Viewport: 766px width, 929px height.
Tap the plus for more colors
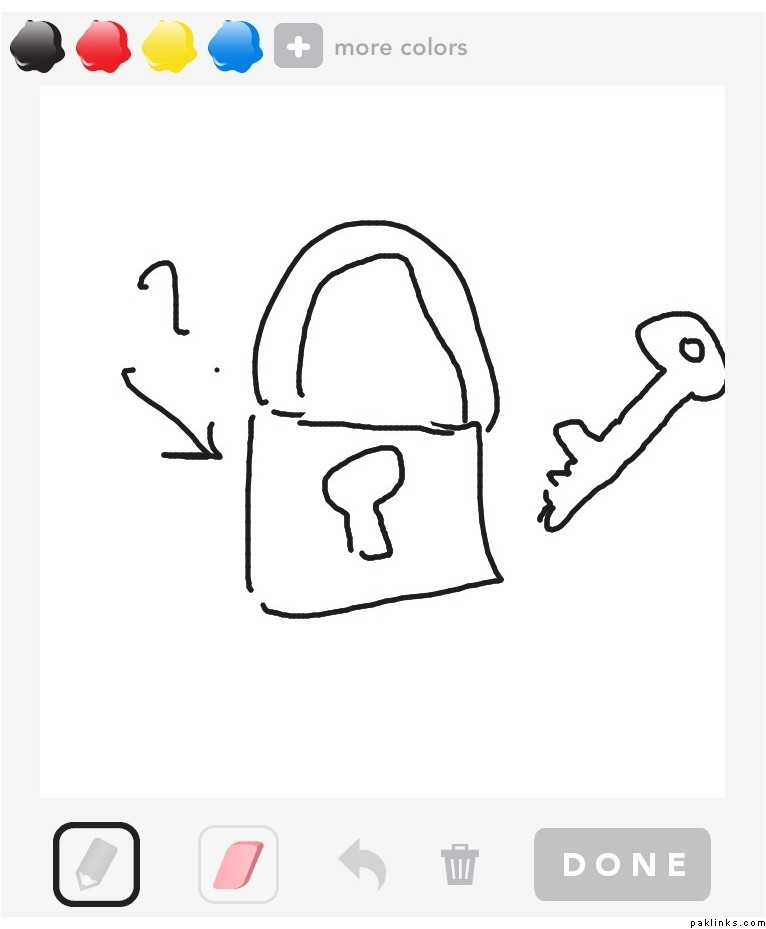click(x=298, y=46)
